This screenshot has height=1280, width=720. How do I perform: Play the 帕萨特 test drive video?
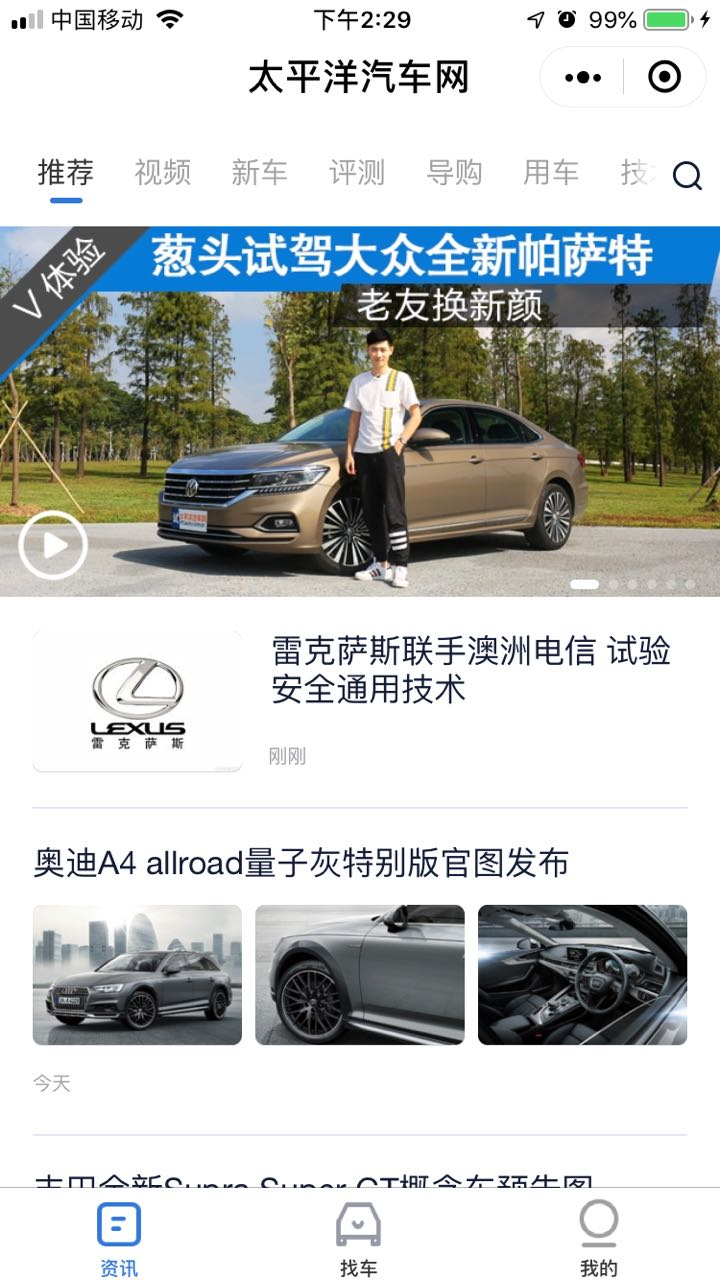(53, 545)
